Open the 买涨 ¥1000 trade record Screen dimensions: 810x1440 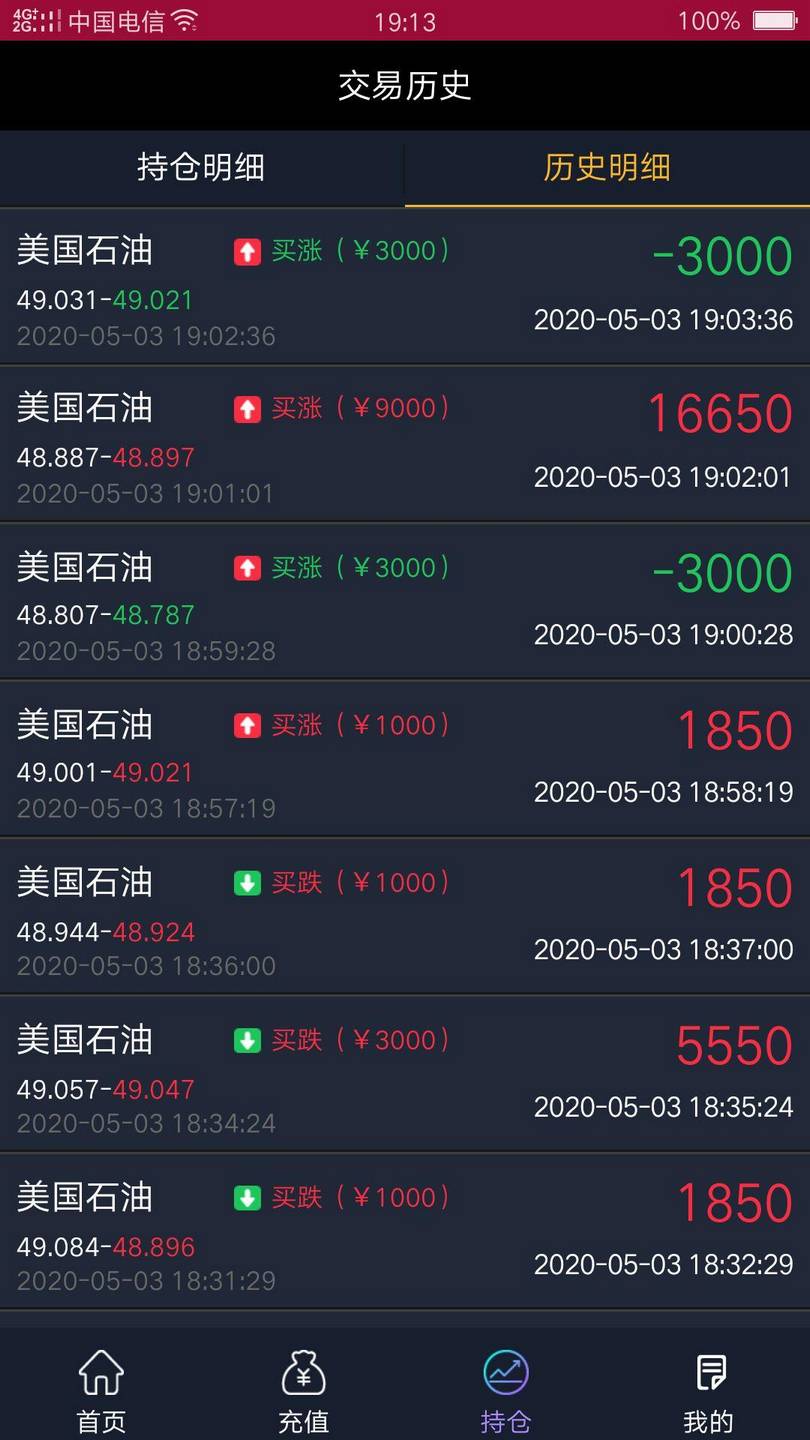click(x=405, y=759)
